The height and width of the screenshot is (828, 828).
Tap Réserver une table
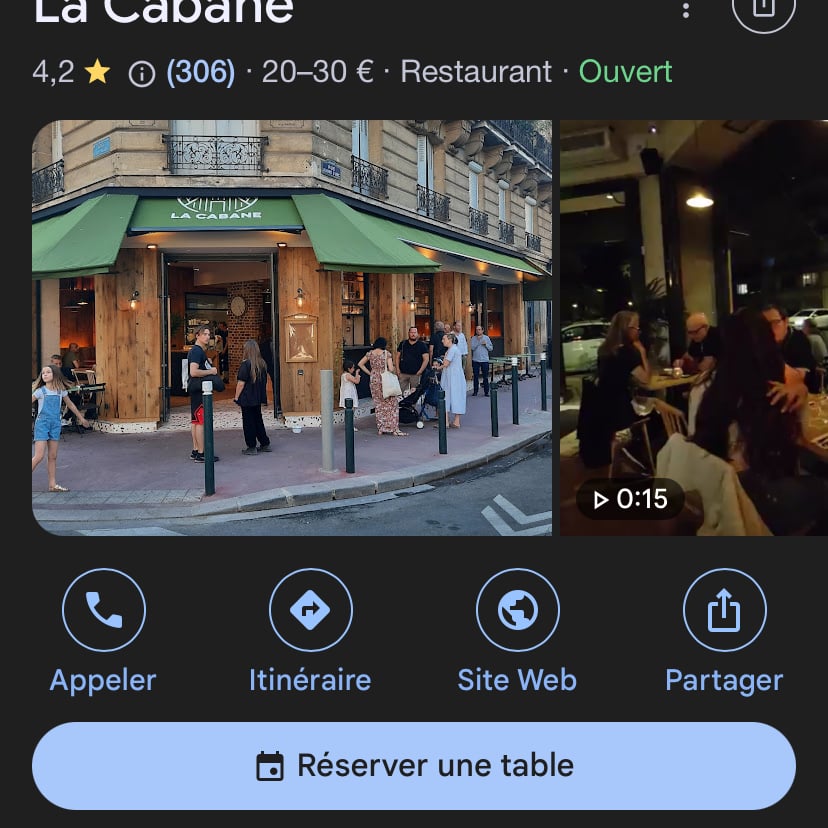(414, 766)
